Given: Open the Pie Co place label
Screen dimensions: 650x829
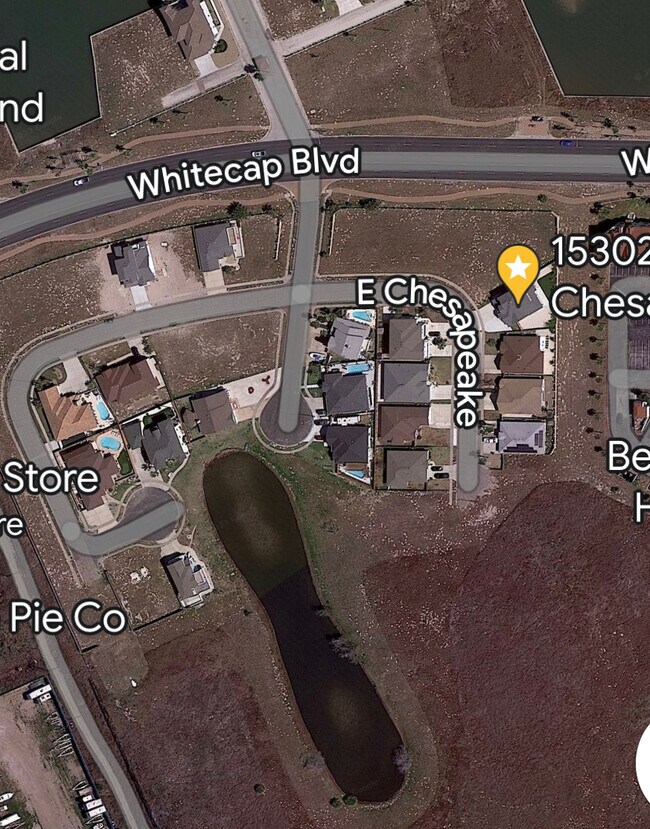Looking at the screenshot, I should [x=68, y=618].
